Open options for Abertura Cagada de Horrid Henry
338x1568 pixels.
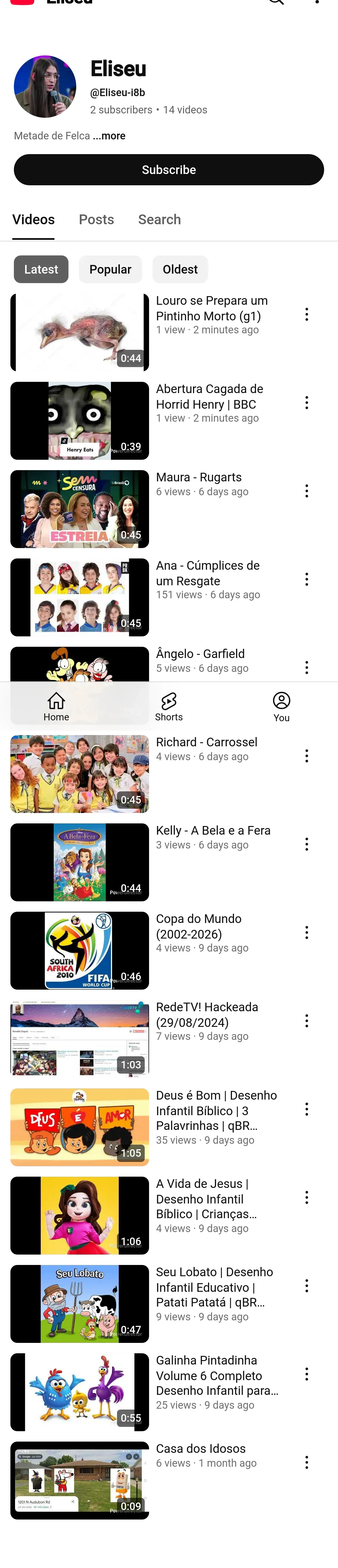[x=307, y=403]
